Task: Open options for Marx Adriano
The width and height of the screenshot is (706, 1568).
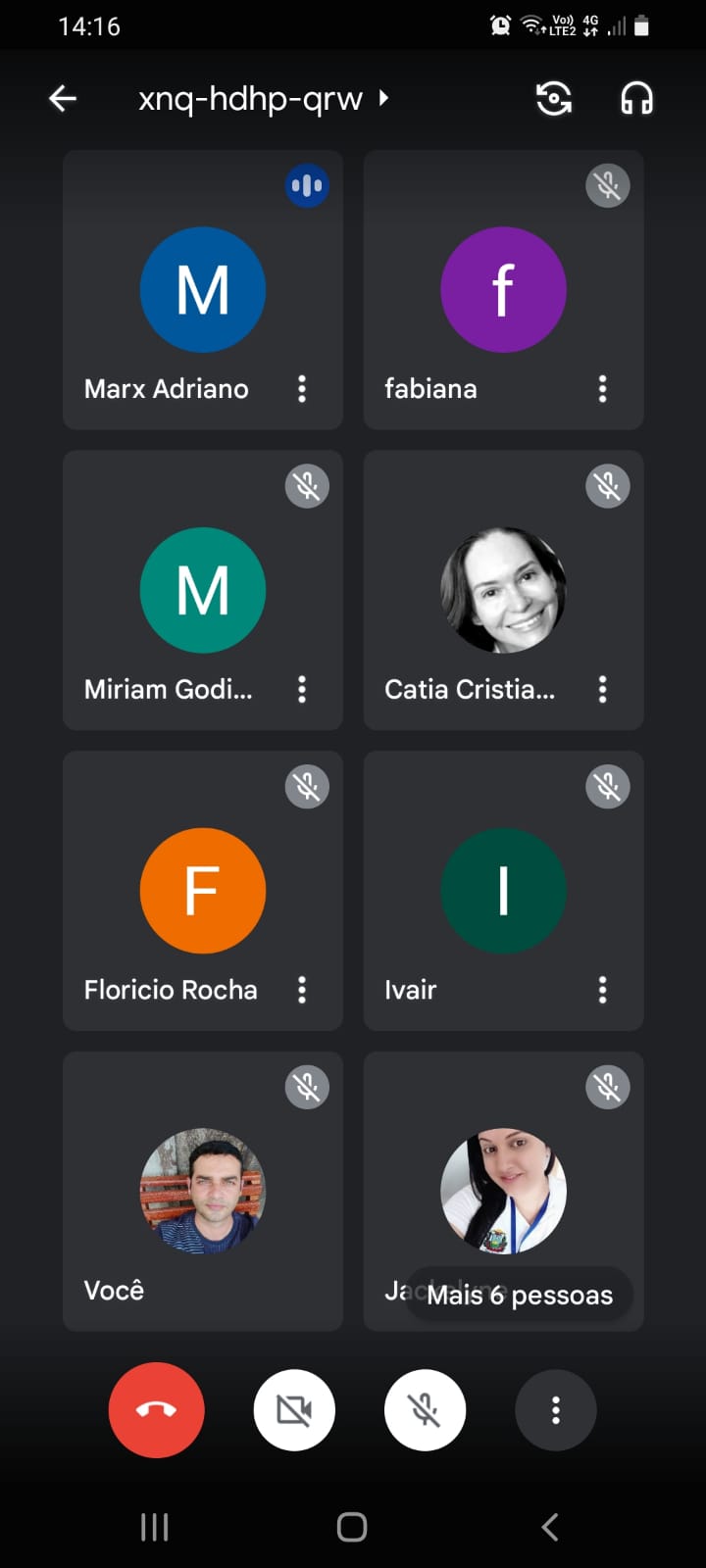Action: click(302, 389)
